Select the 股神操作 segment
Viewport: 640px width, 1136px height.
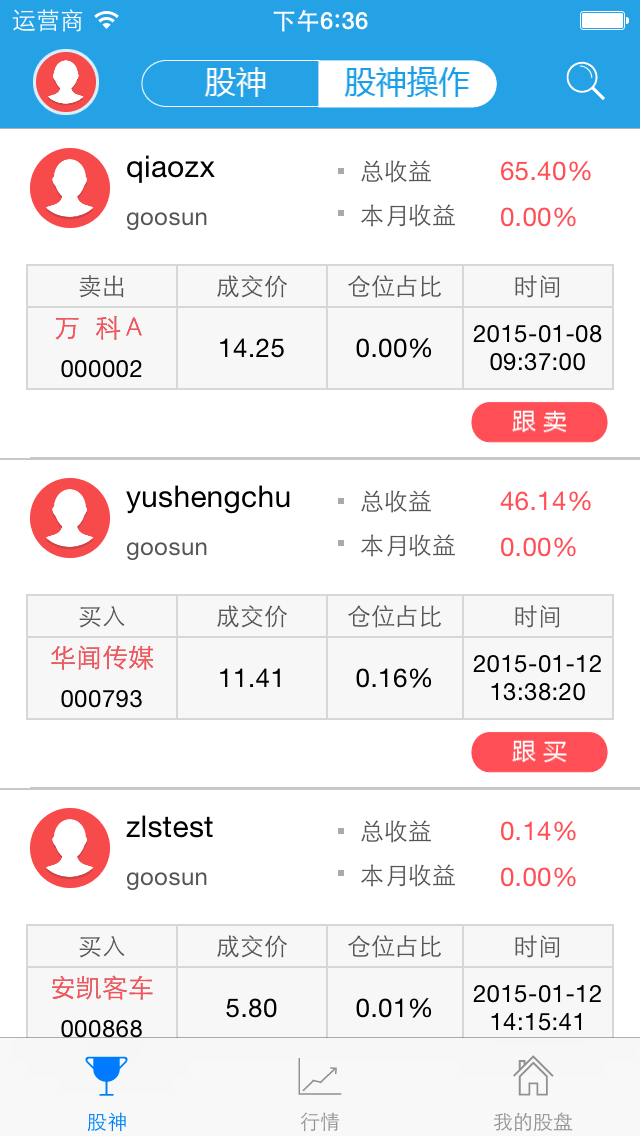[x=406, y=83]
